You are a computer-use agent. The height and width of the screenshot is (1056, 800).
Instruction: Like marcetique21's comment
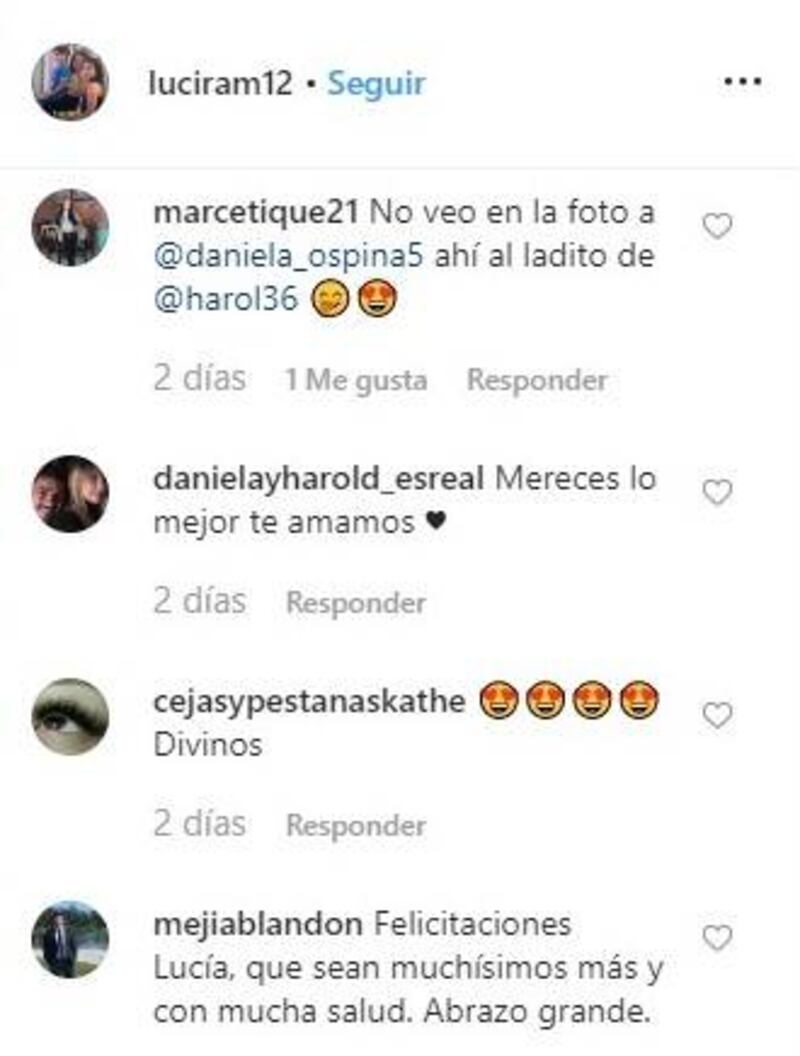click(717, 227)
